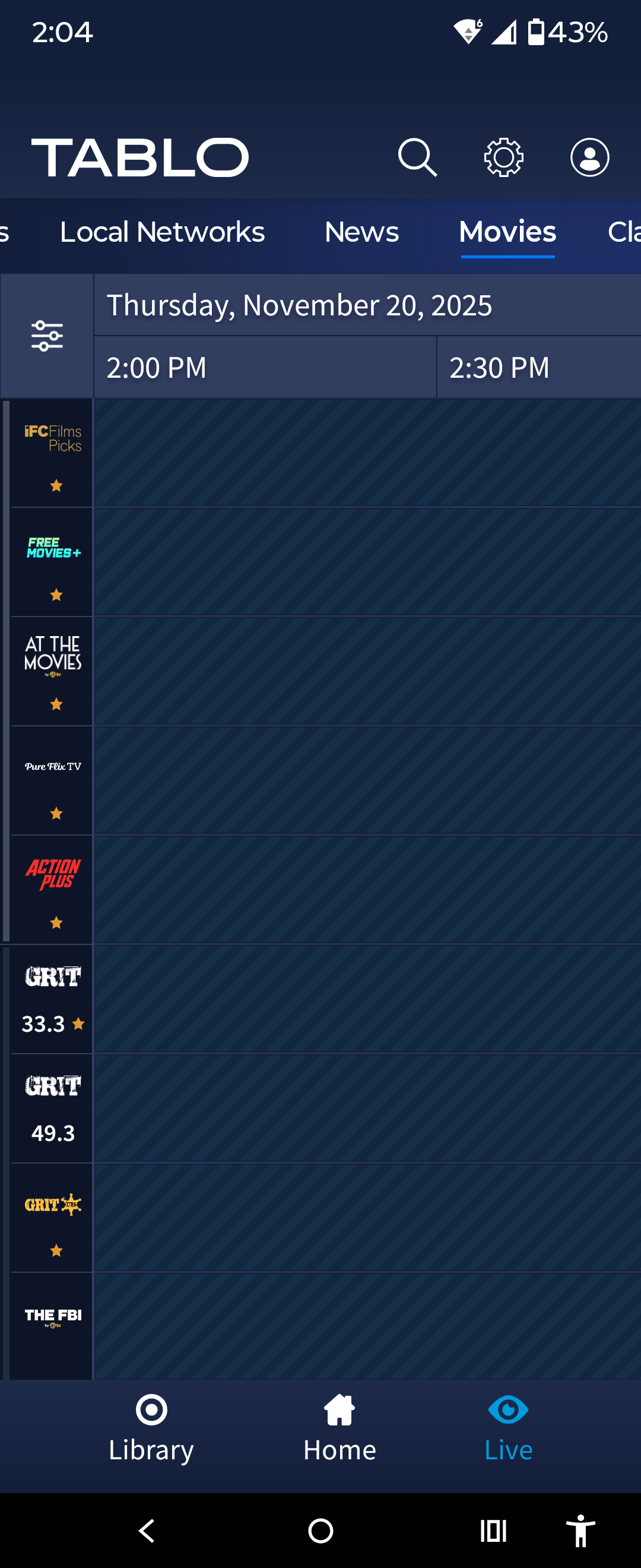
Task: Open Grit channel 49.3
Action: click(52, 1108)
